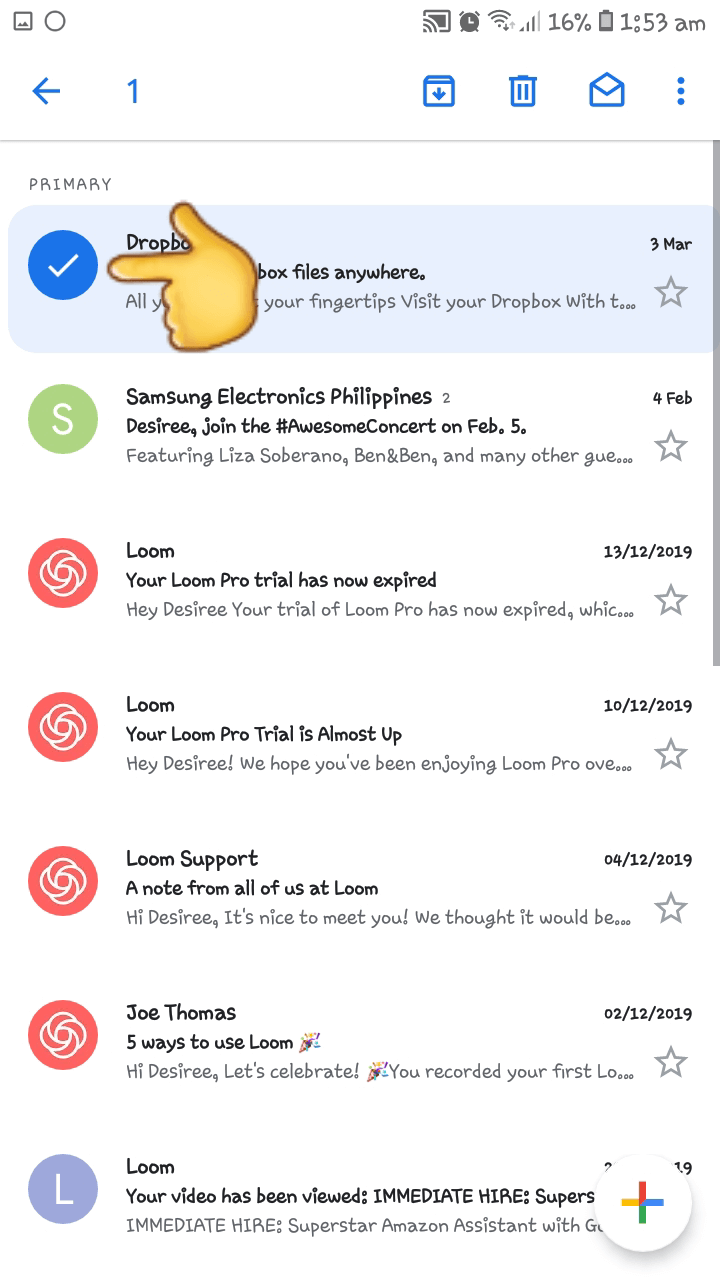Deselect the checked Dropbox email

[x=63, y=265]
